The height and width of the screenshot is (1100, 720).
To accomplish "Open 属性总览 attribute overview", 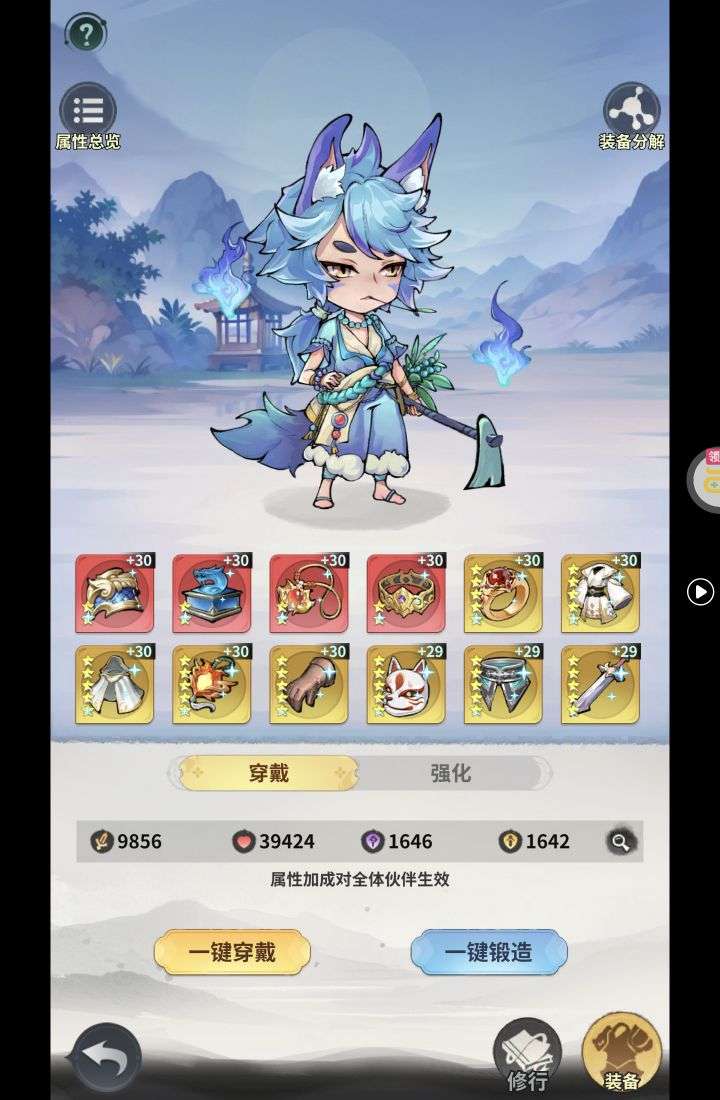I will 88,109.
